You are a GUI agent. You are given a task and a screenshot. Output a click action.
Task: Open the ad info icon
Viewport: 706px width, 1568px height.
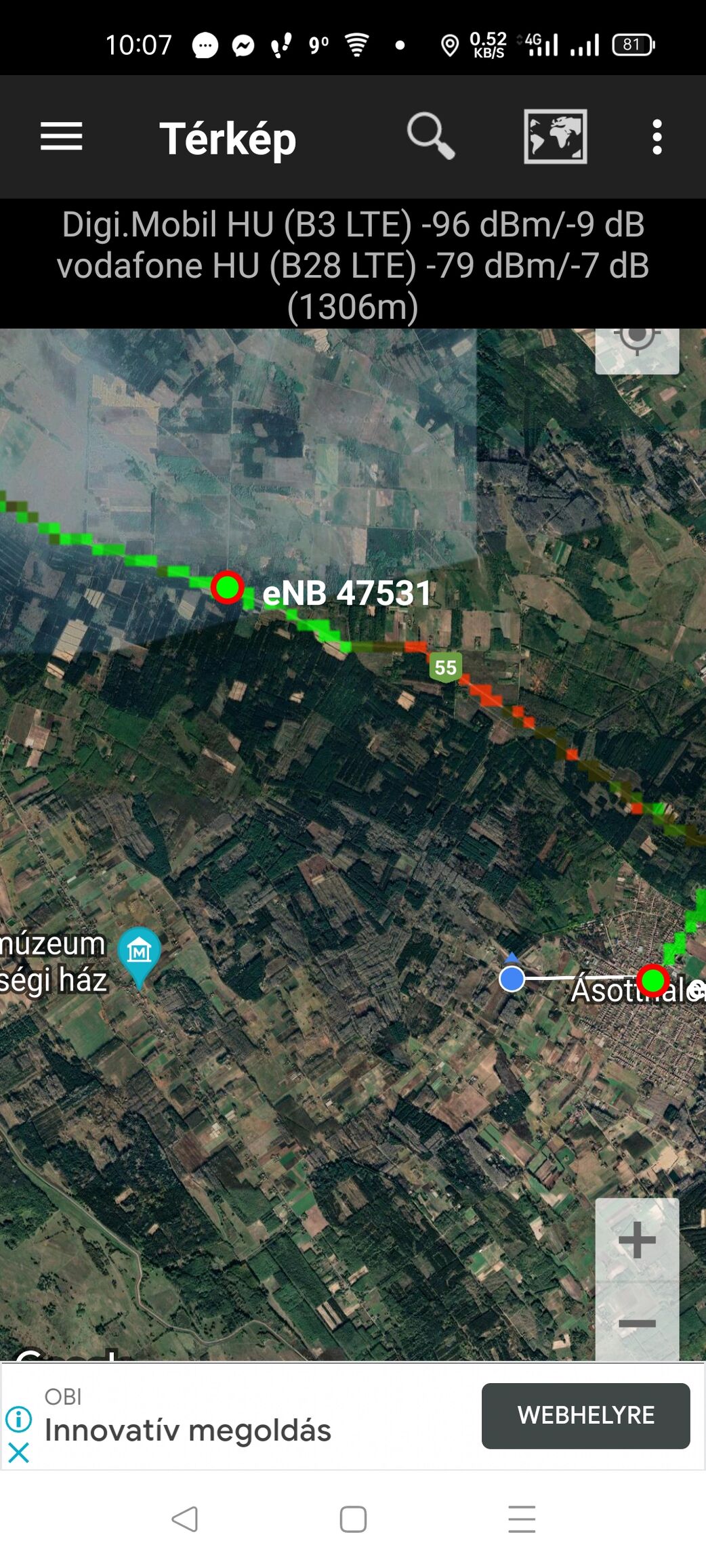click(x=18, y=1418)
